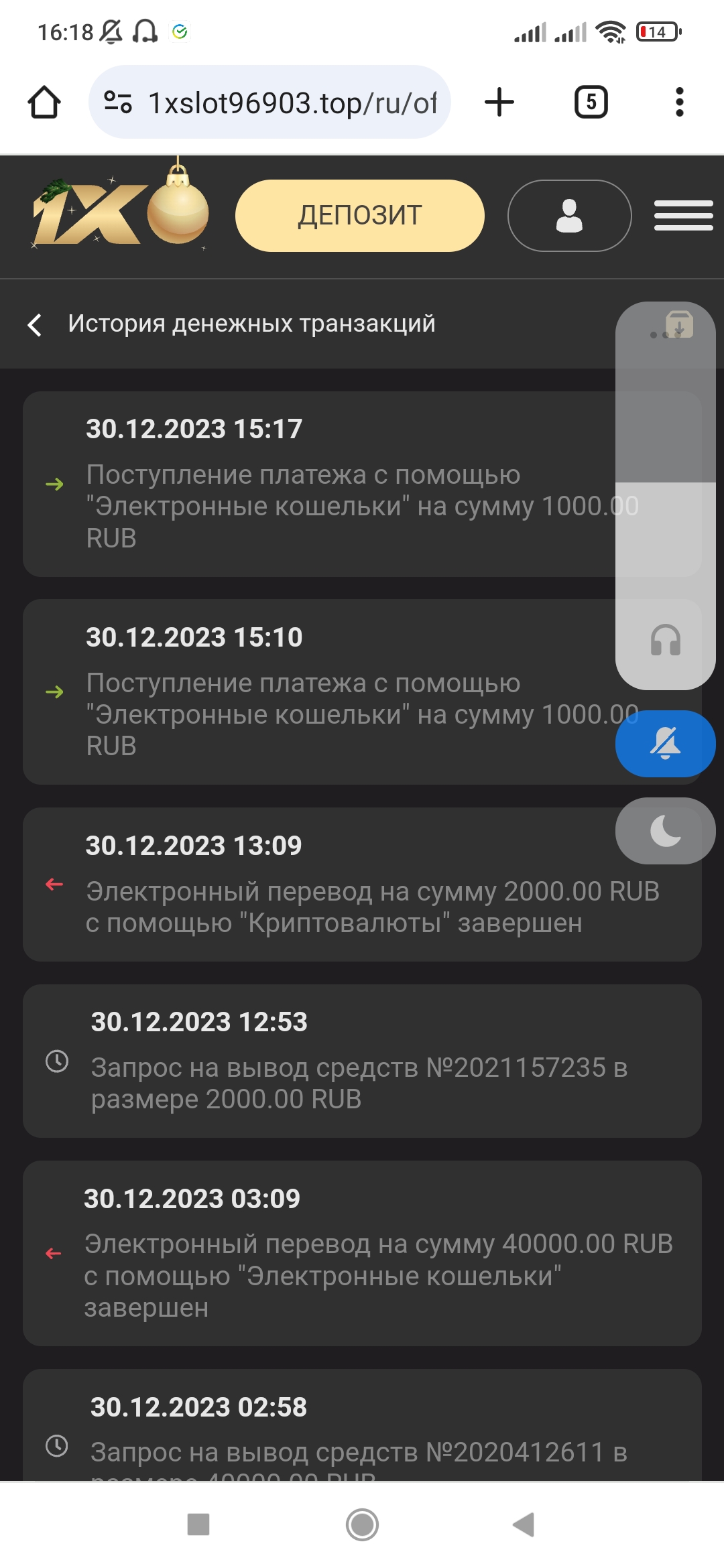Toggle the blue muted bell button

666,744
